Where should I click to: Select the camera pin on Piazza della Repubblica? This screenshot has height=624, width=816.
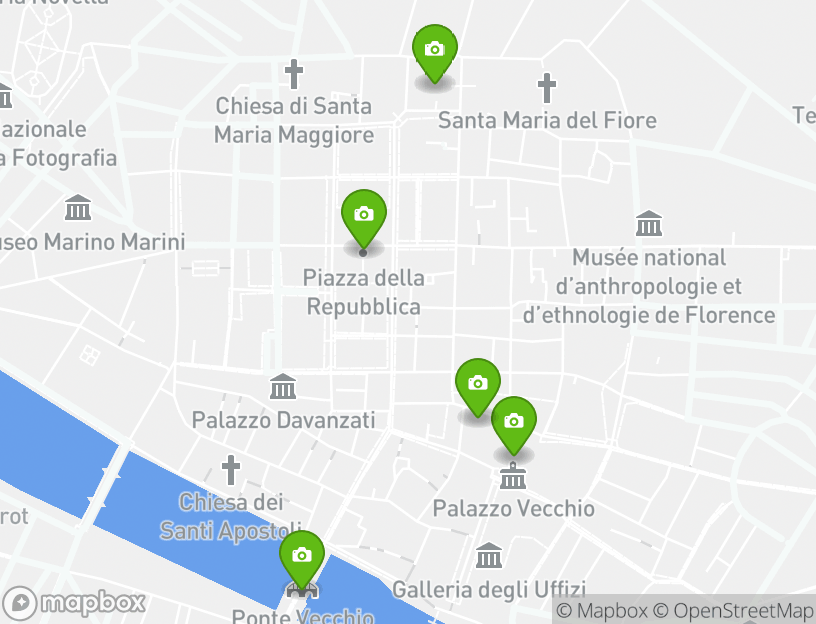(x=363, y=215)
